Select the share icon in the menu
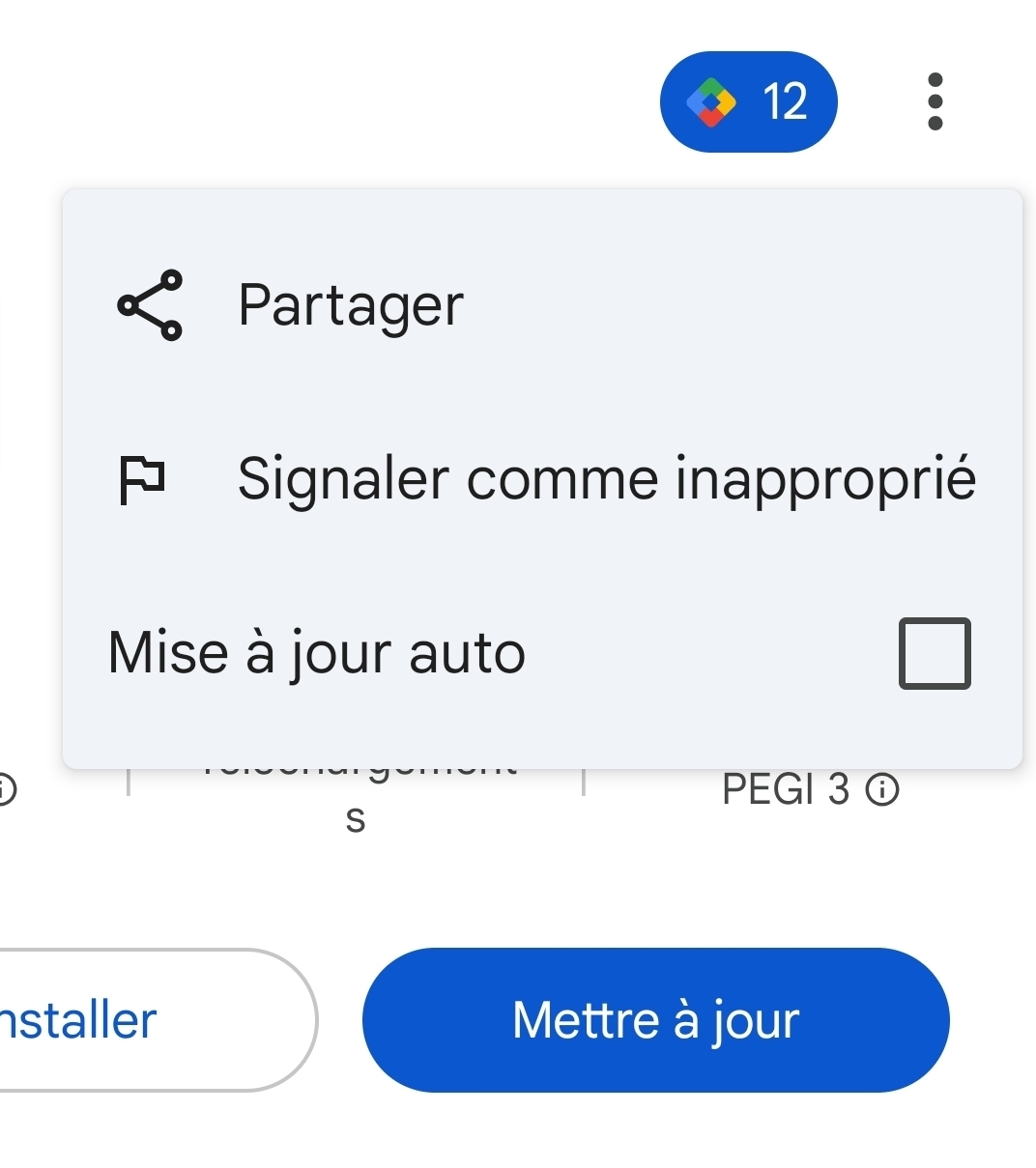 pos(149,305)
